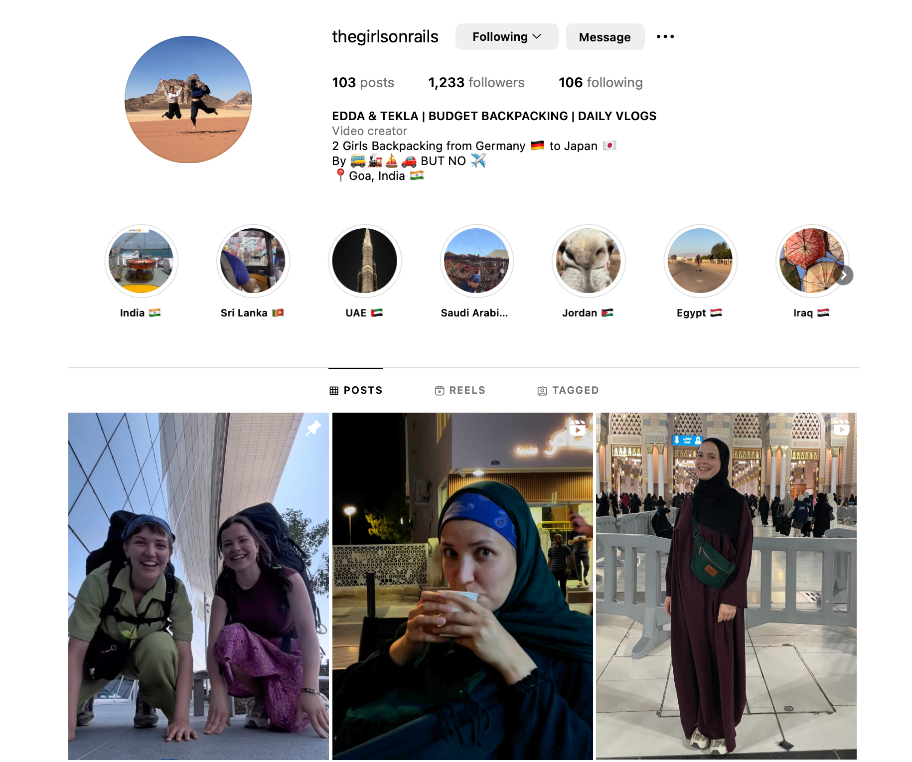
Task: Open the India story highlight
Action: [x=141, y=261]
